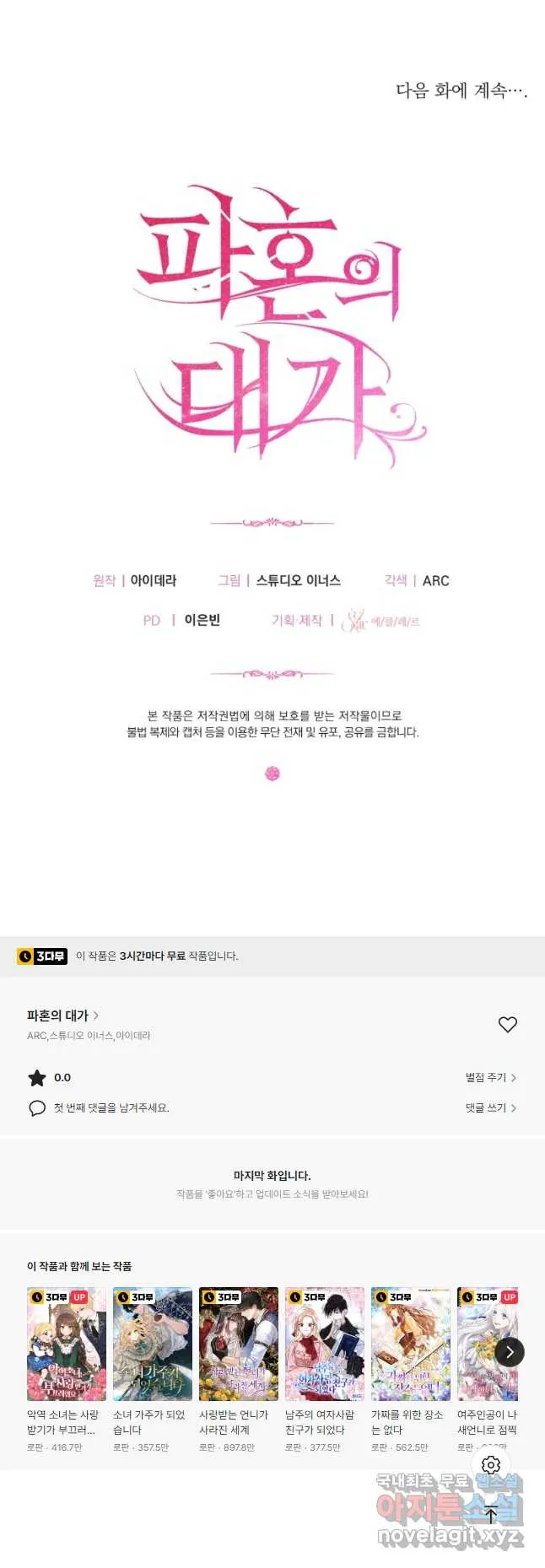Show next recommended works with the arrow
The height and width of the screenshot is (1568, 545).
[x=510, y=1352]
